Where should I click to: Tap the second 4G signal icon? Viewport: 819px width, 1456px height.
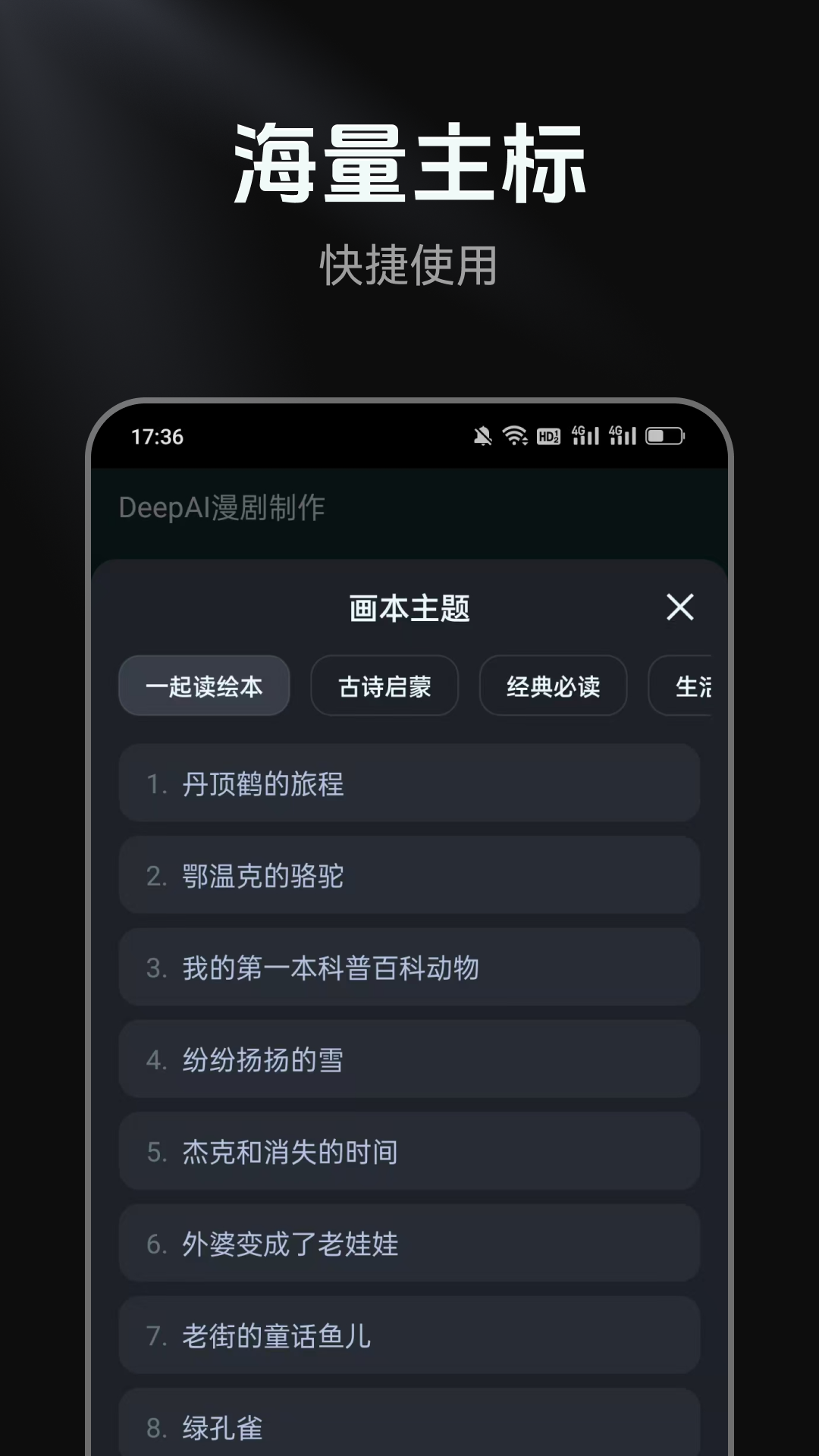pos(623,435)
